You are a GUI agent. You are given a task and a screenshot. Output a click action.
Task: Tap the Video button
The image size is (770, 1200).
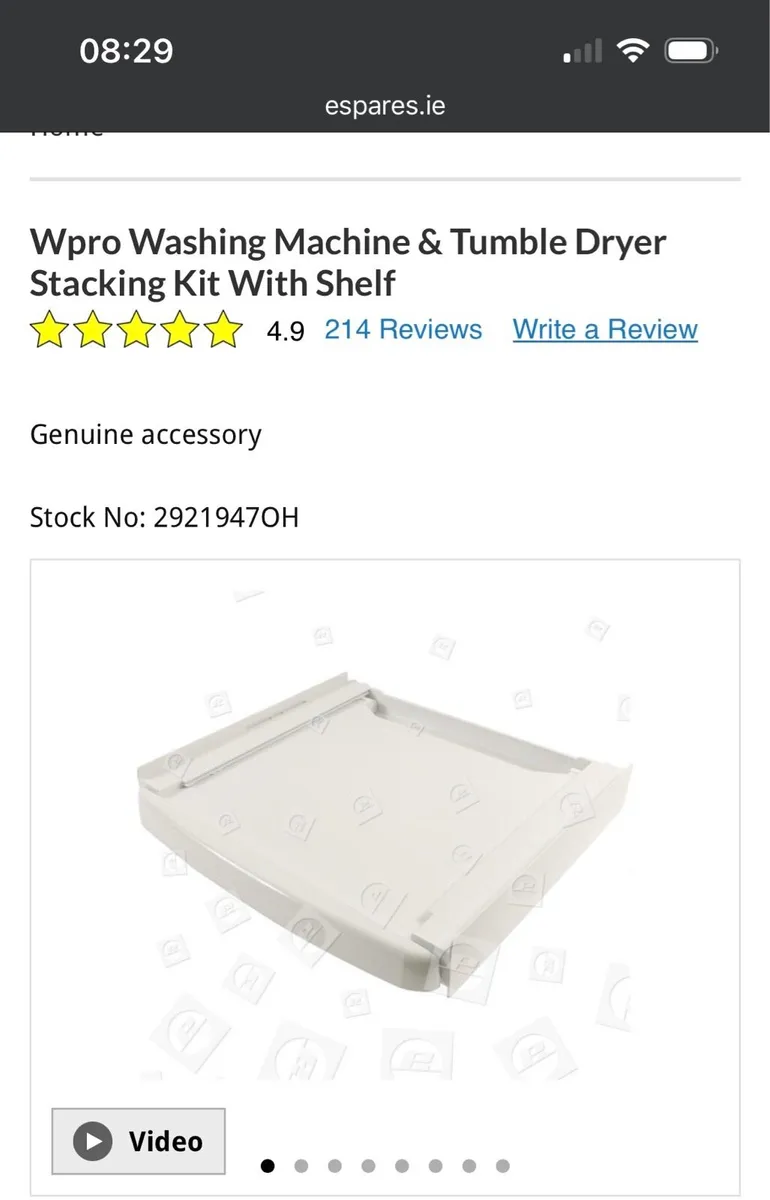[138, 1140]
